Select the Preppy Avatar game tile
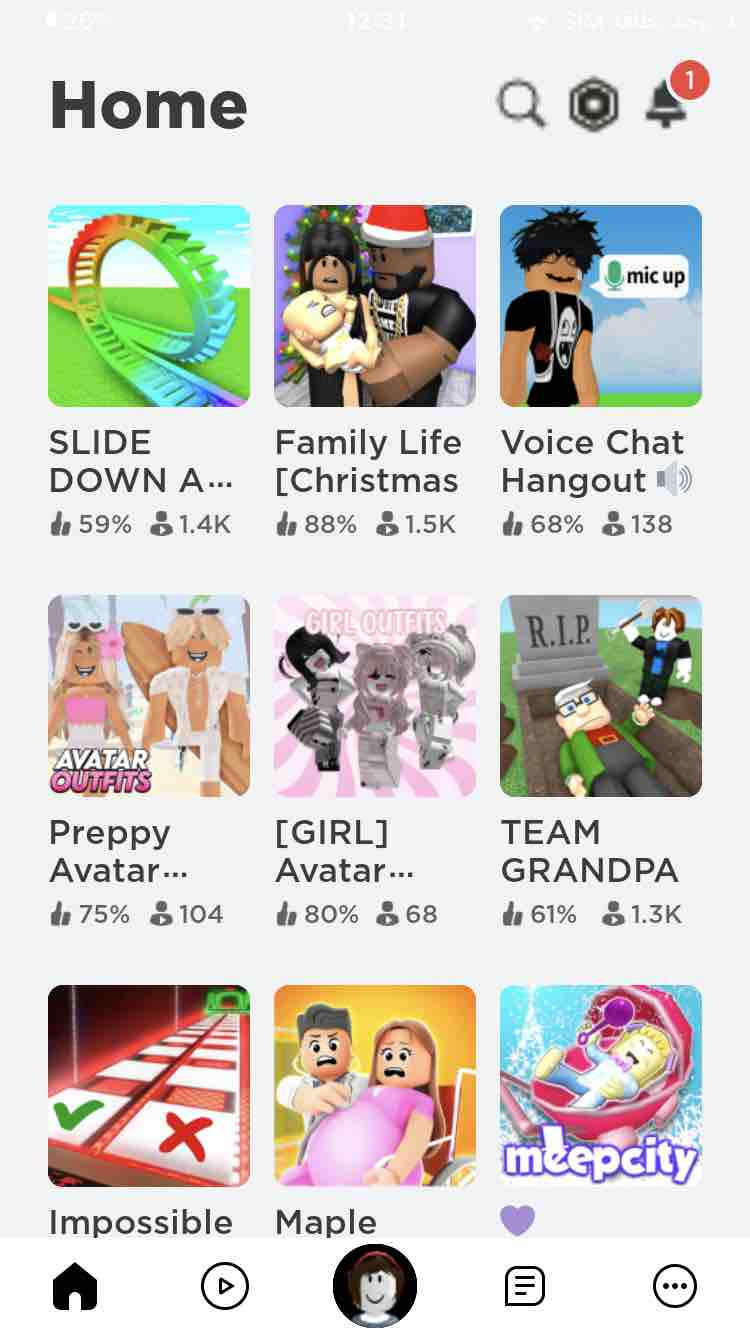This screenshot has height=1334, width=750. coord(149,696)
